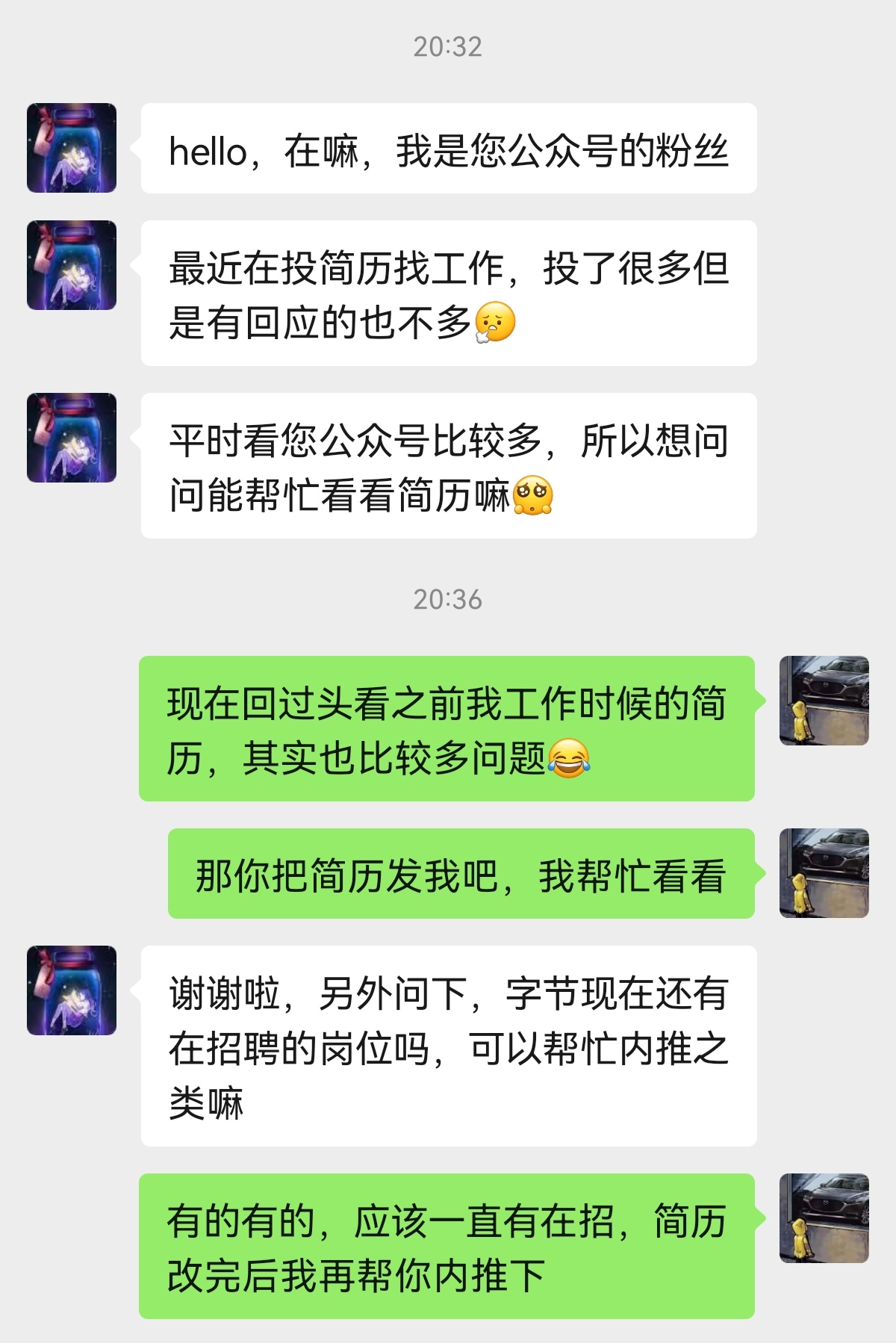Select the avatar next to "有的有的，应该一直有在招"
The image size is (896, 1343).
click(824, 1218)
